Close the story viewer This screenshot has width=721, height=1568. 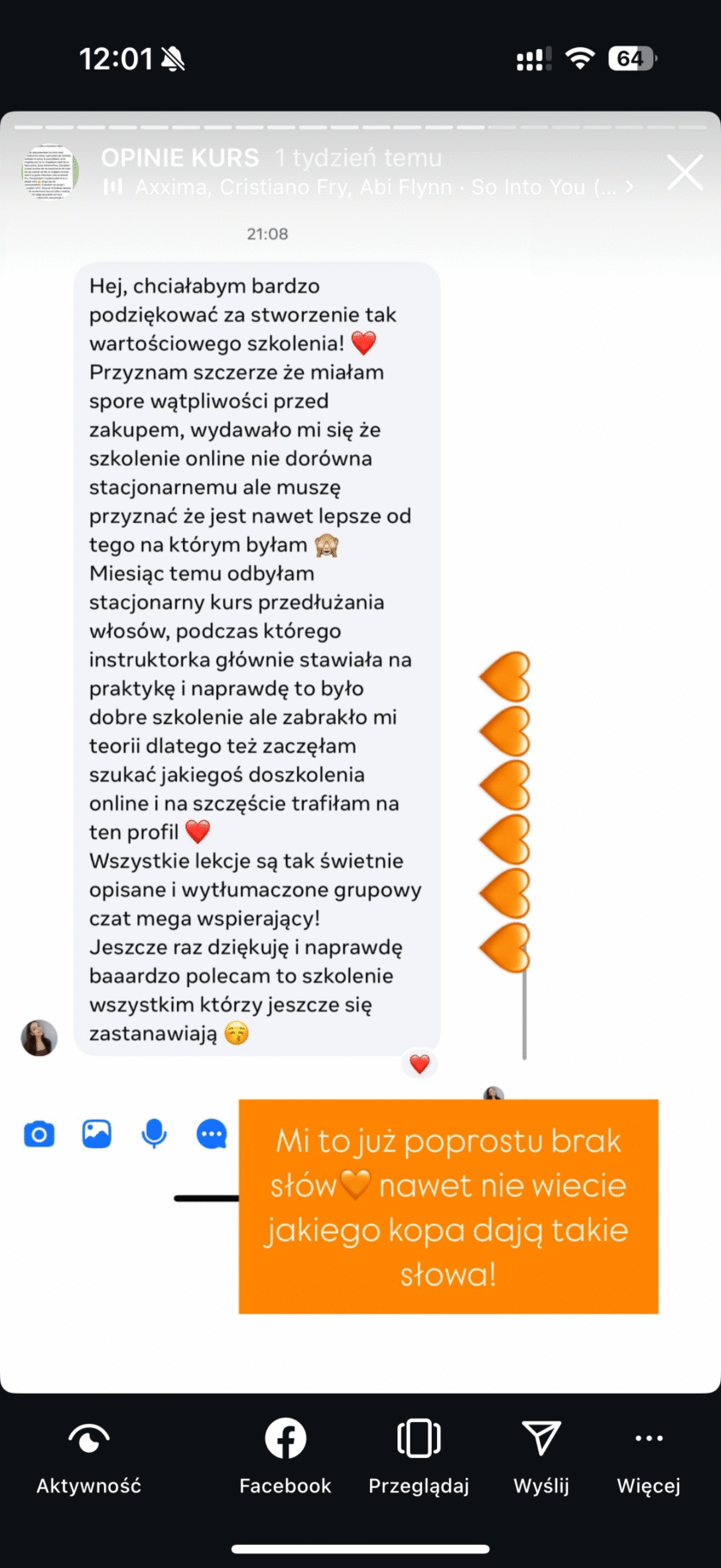pyautogui.click(x=685, y=172)
